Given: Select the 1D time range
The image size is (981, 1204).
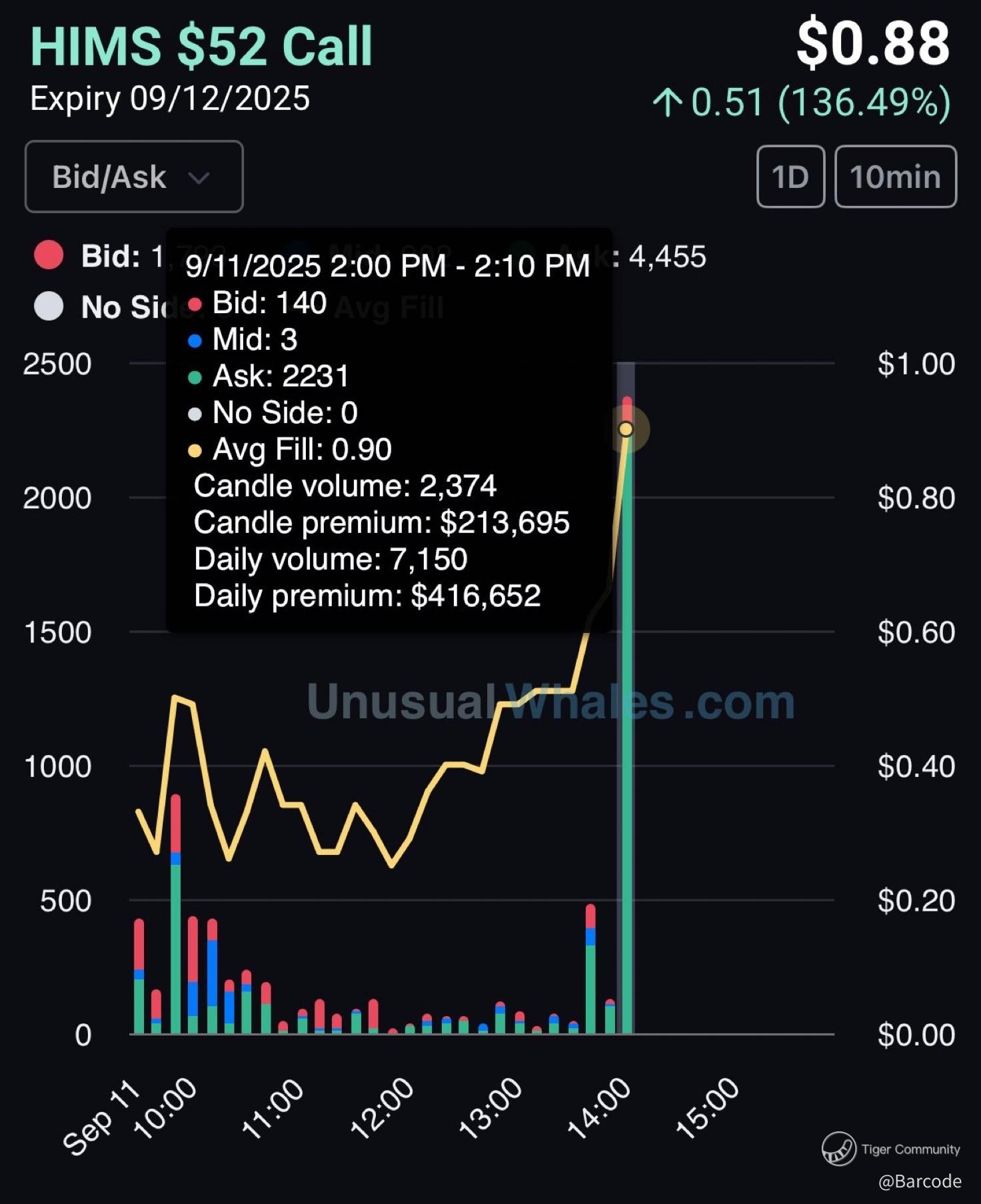Looking at the screenshot, I should [790, 177].
